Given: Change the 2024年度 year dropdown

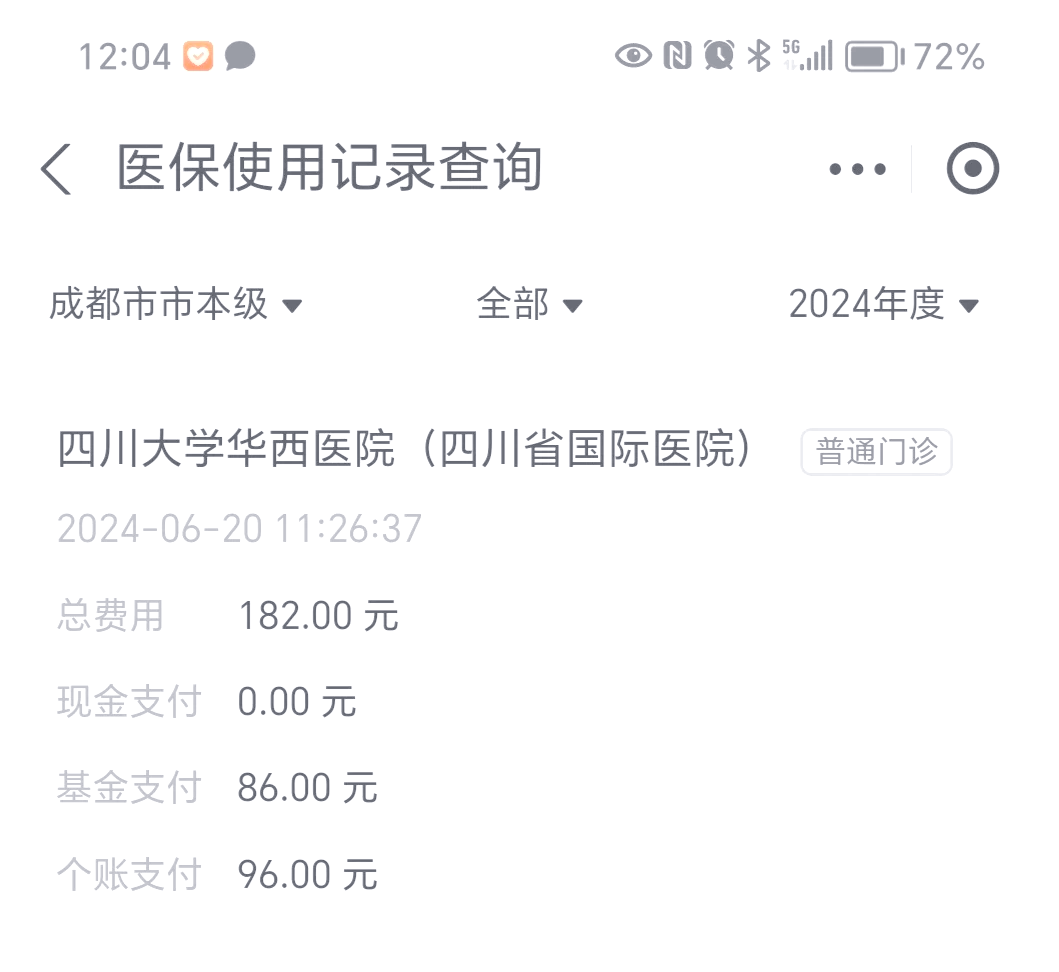Looking at the screenshot, I should (x=883, y=304).
